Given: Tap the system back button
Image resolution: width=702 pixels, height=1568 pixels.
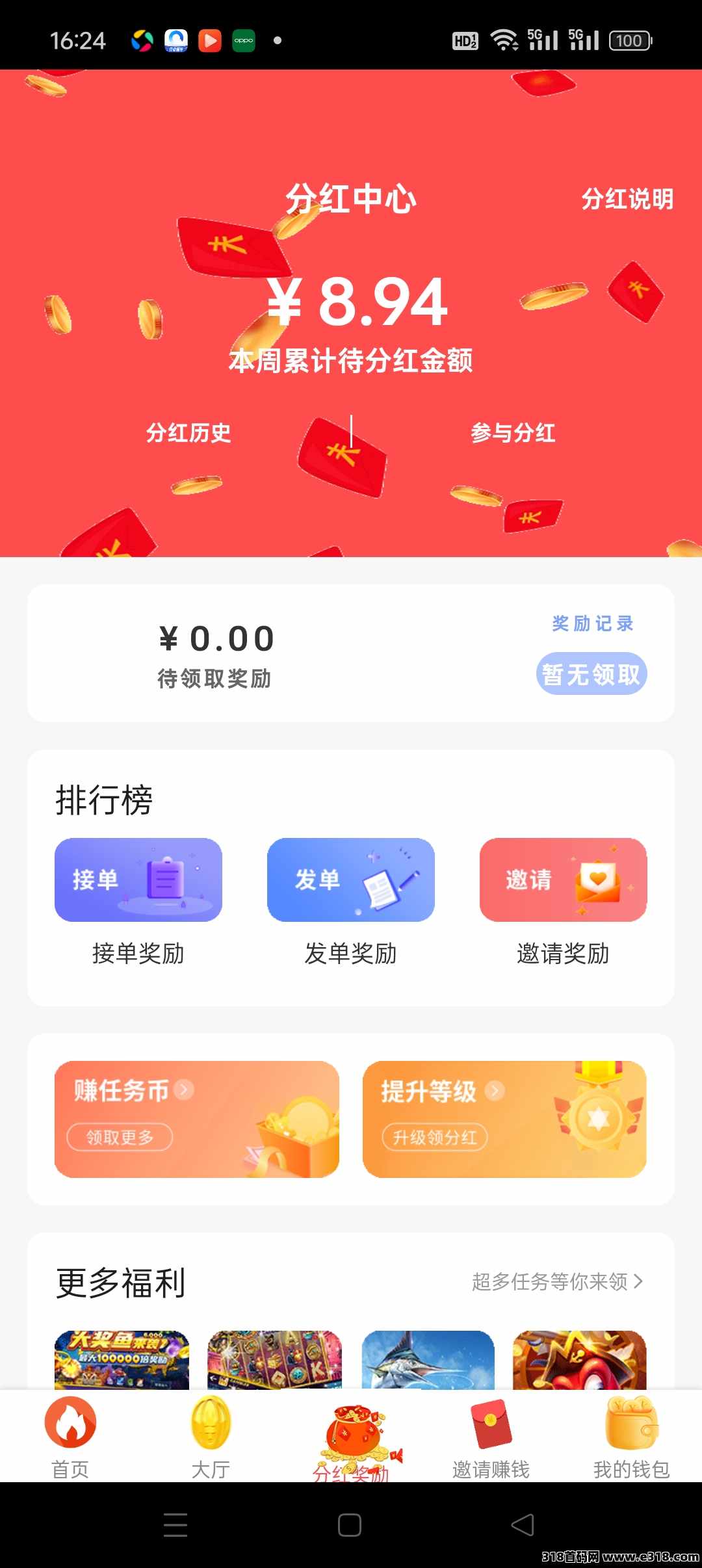Looking at the screenshot, I should point(523,1524).
